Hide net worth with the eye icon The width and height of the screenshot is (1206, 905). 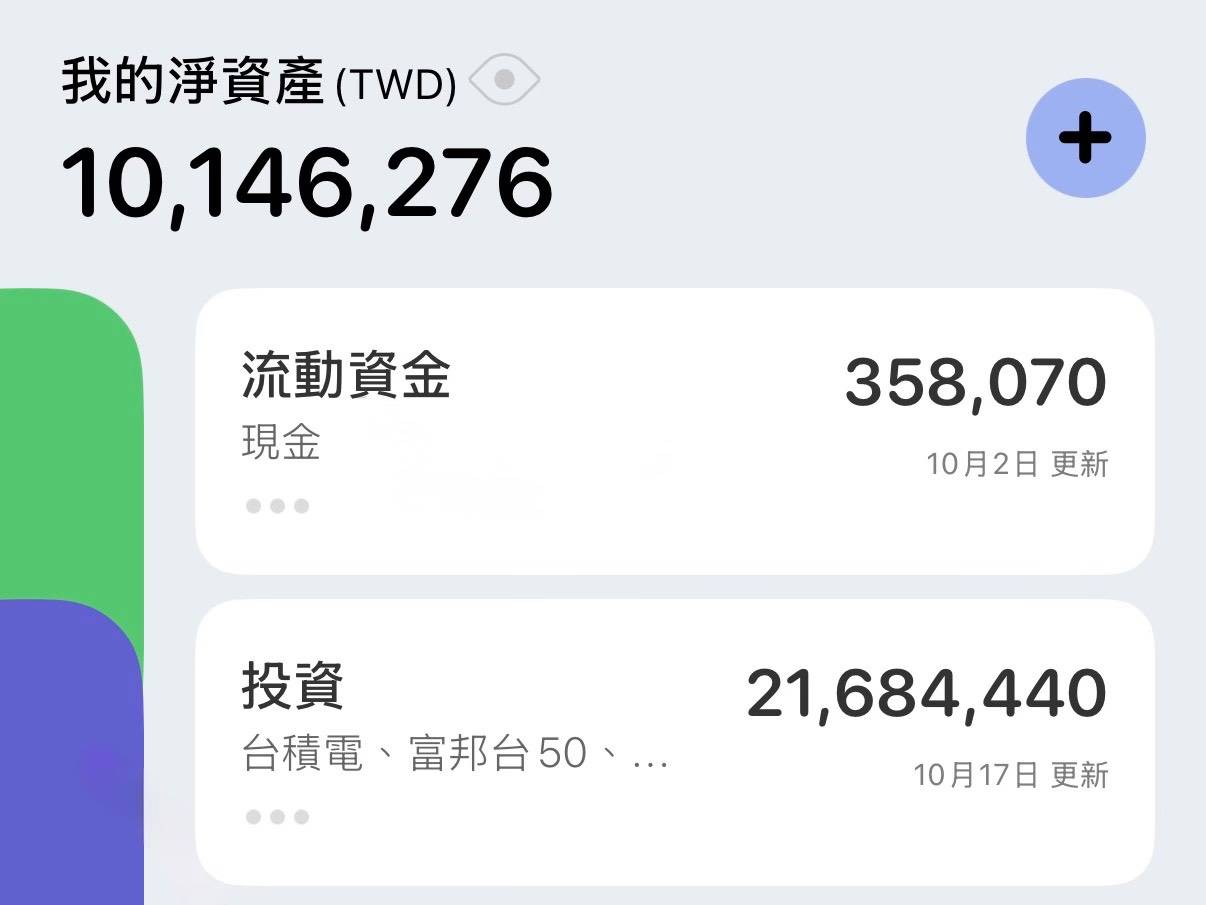tap(504, 80)
